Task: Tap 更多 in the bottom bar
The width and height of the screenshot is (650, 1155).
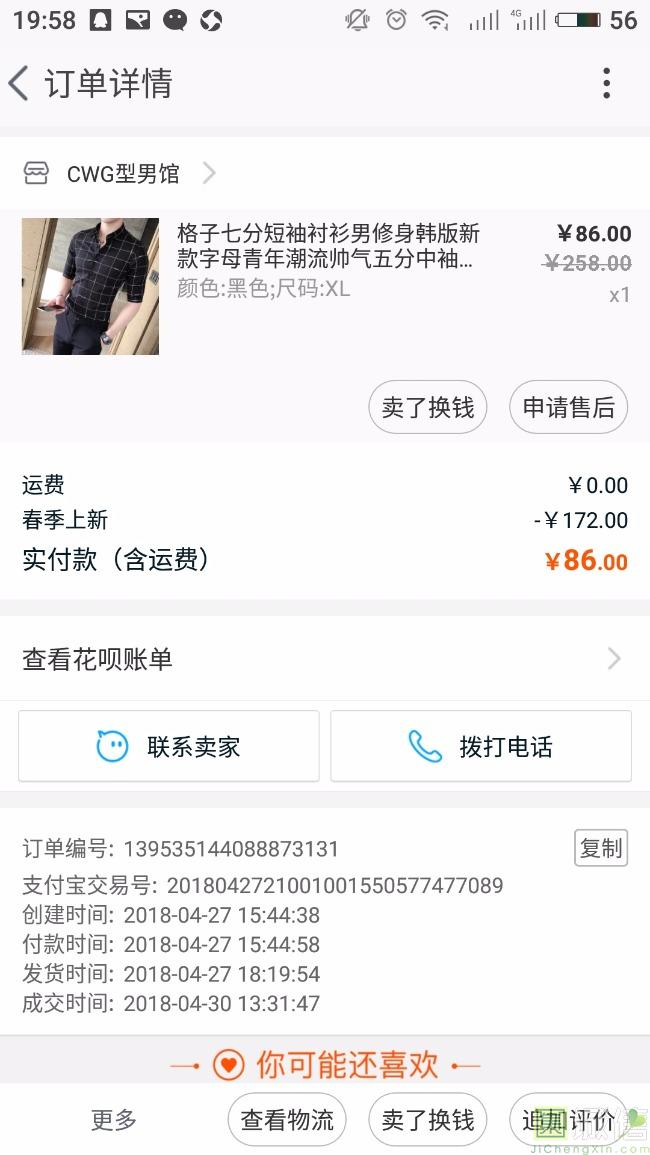Action: pyautogui.click(x=113, y=1120)
